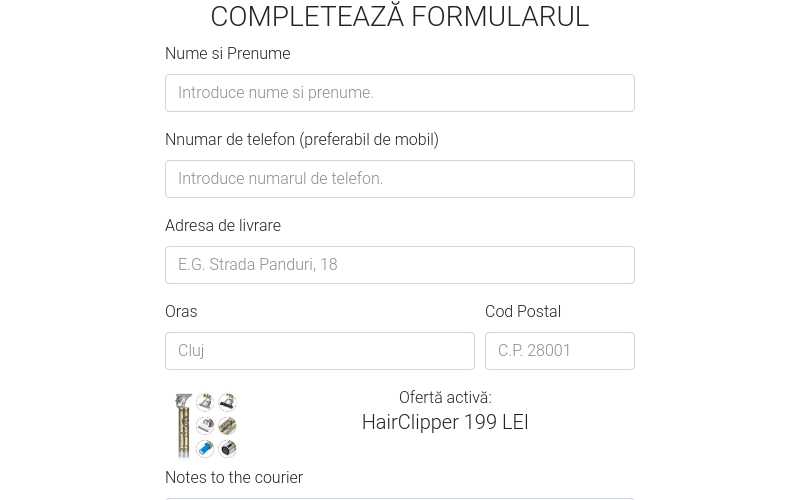Viewport: 800px width, 500px height.
Task: Activate the Cod Postal field
Action: coord(559,351)
